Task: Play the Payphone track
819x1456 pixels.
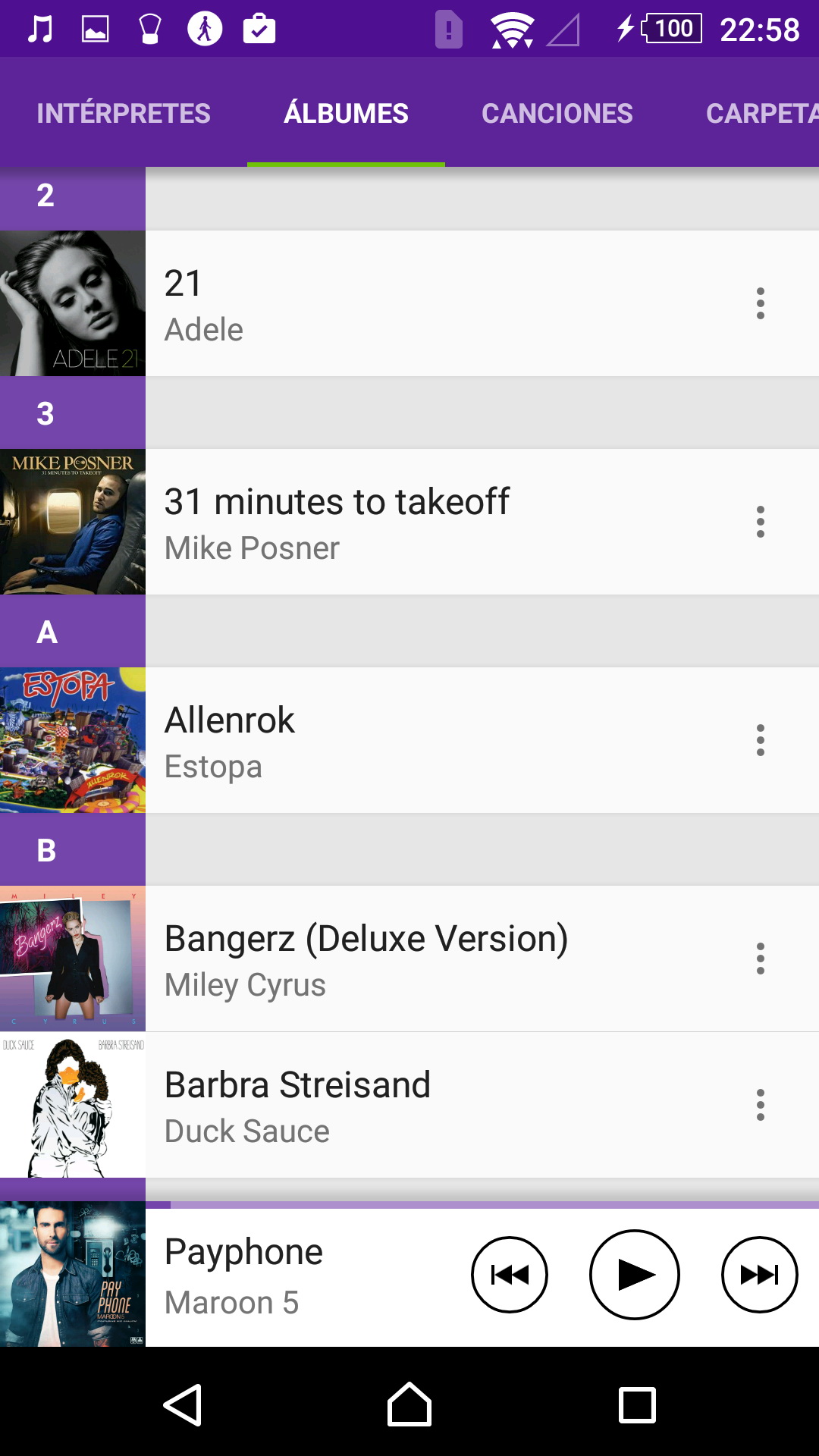Action: coord(634,1275)
